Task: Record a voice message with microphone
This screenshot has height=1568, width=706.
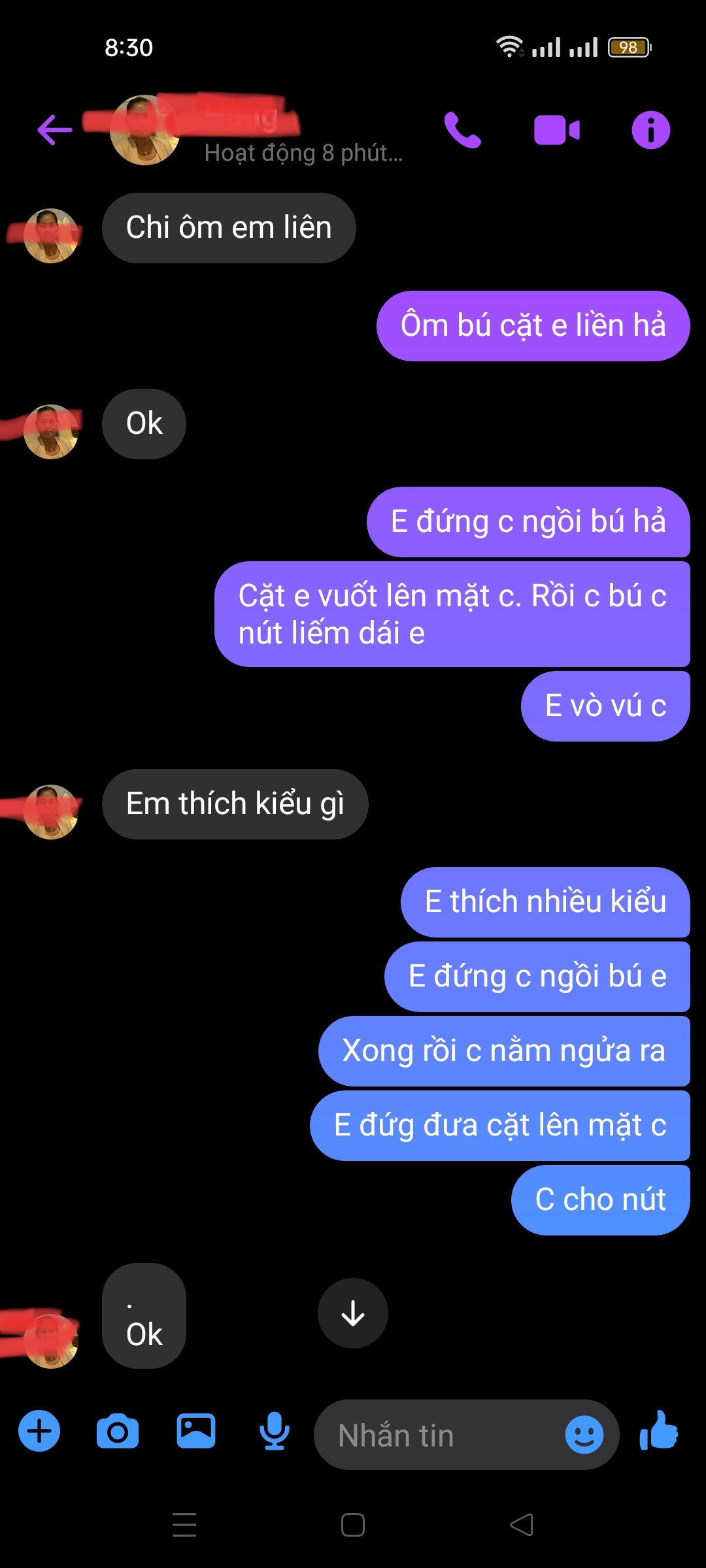Action: click(x=275, y=1431)
